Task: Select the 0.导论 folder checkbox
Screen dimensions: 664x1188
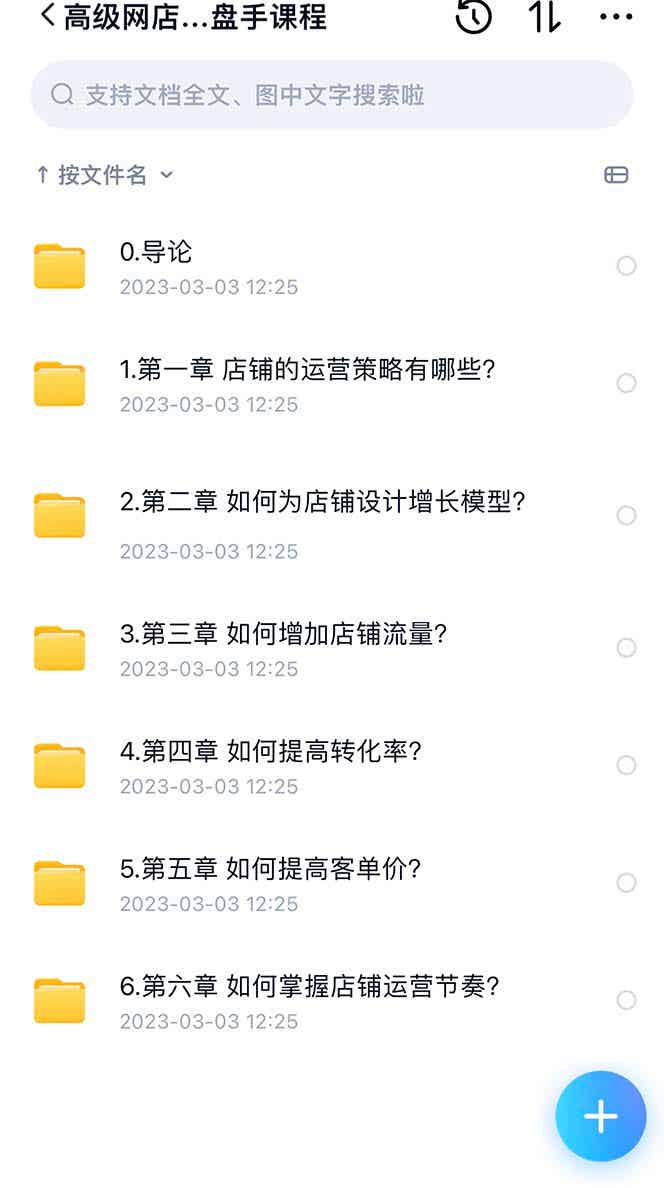Action: 626,266
